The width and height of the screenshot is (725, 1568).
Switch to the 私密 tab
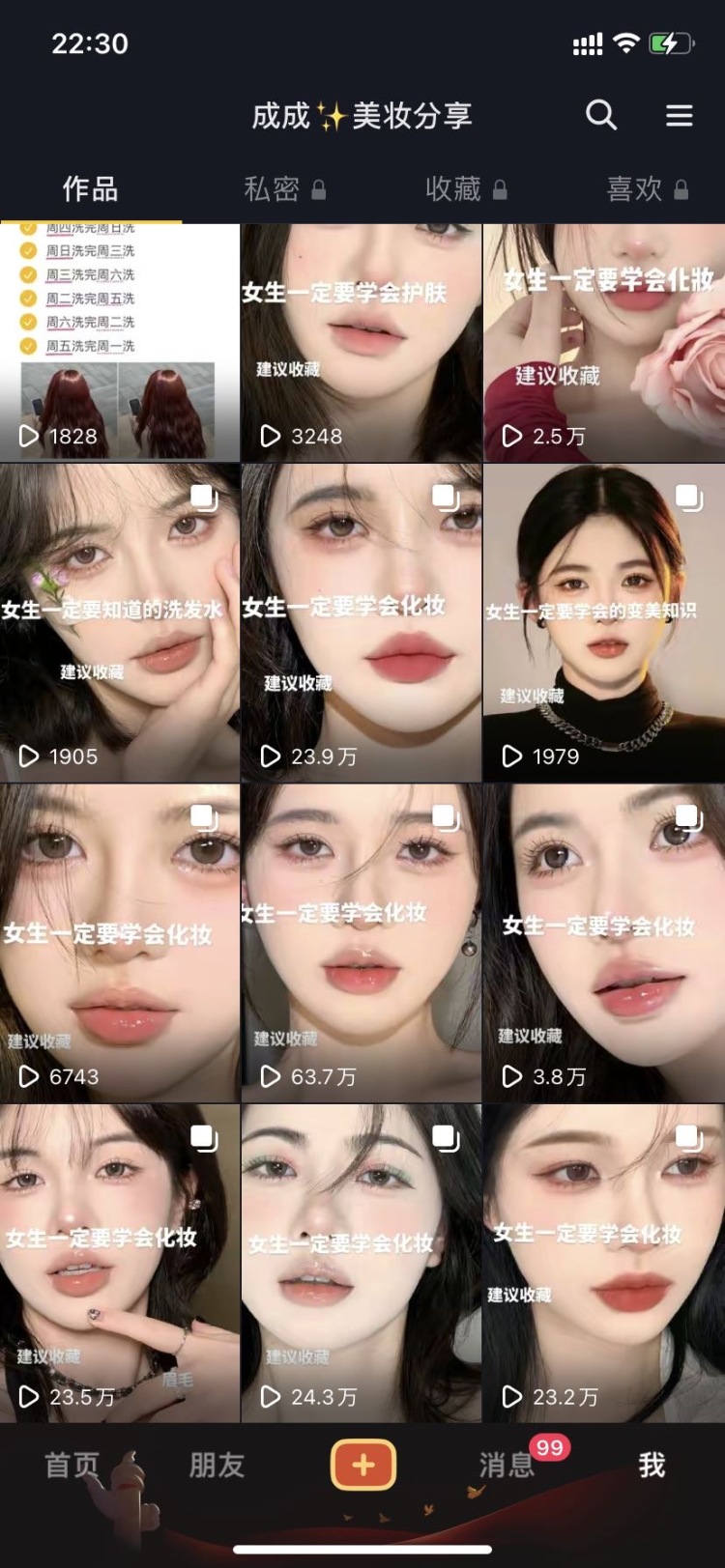tap(284, 189)
